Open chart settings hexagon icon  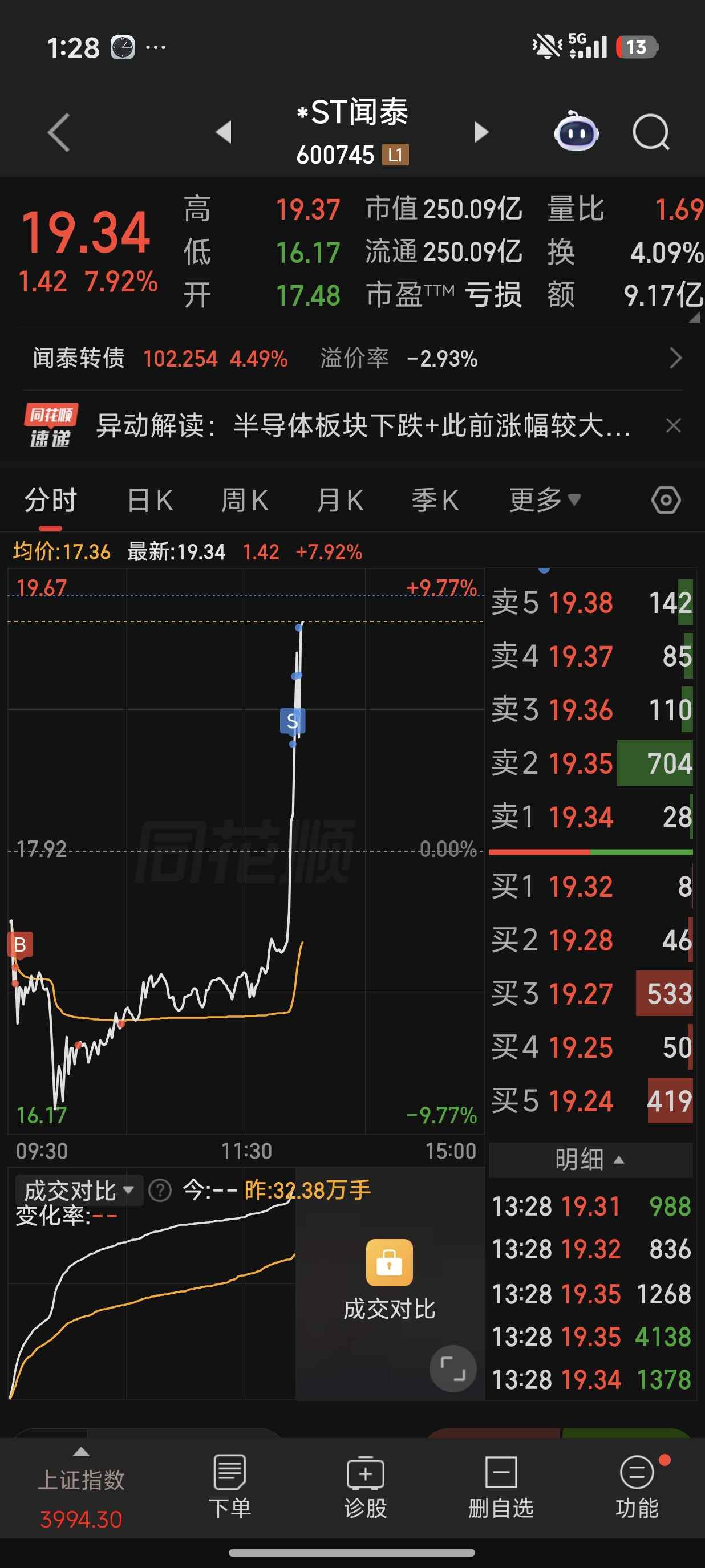click(666, 501)
